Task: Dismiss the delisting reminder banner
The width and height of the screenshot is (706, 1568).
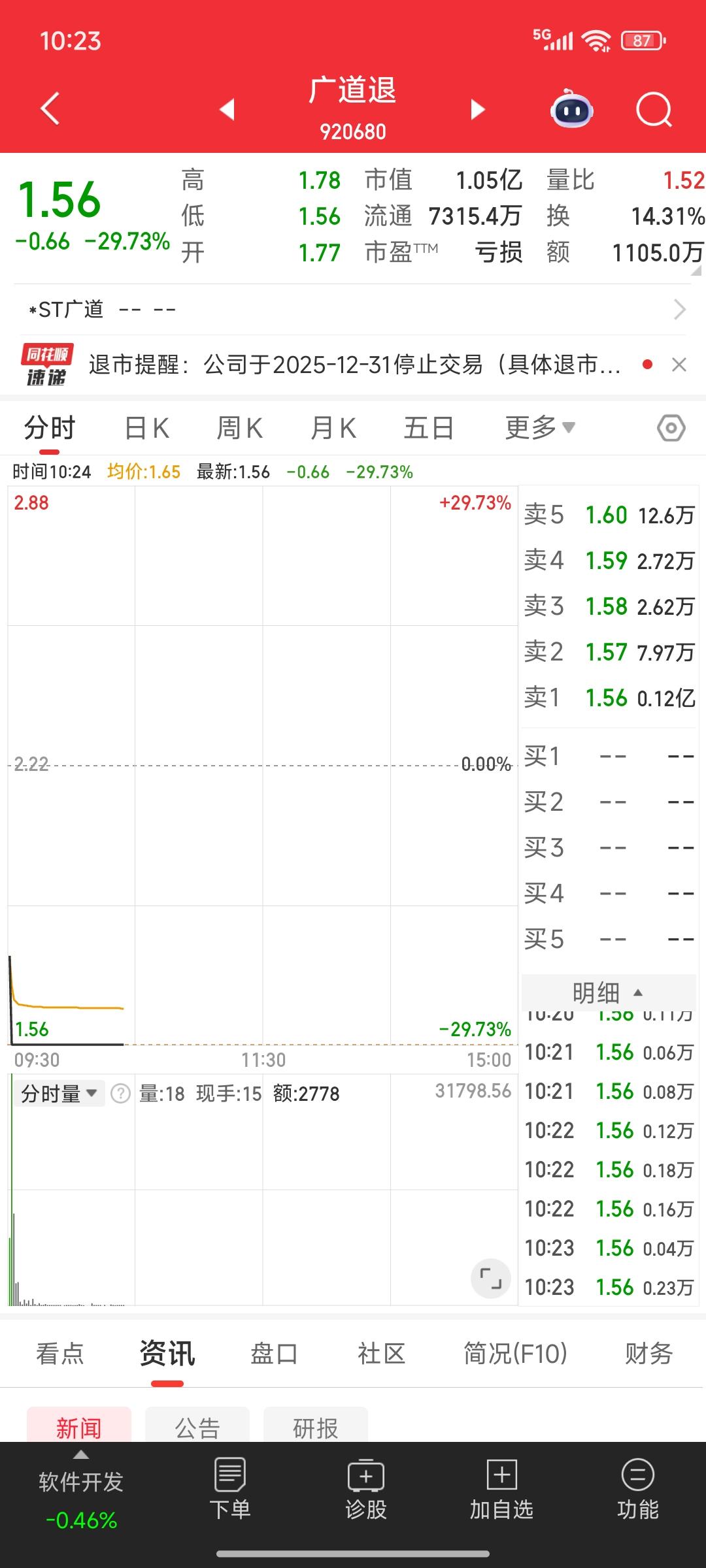Action: (680, 364)
